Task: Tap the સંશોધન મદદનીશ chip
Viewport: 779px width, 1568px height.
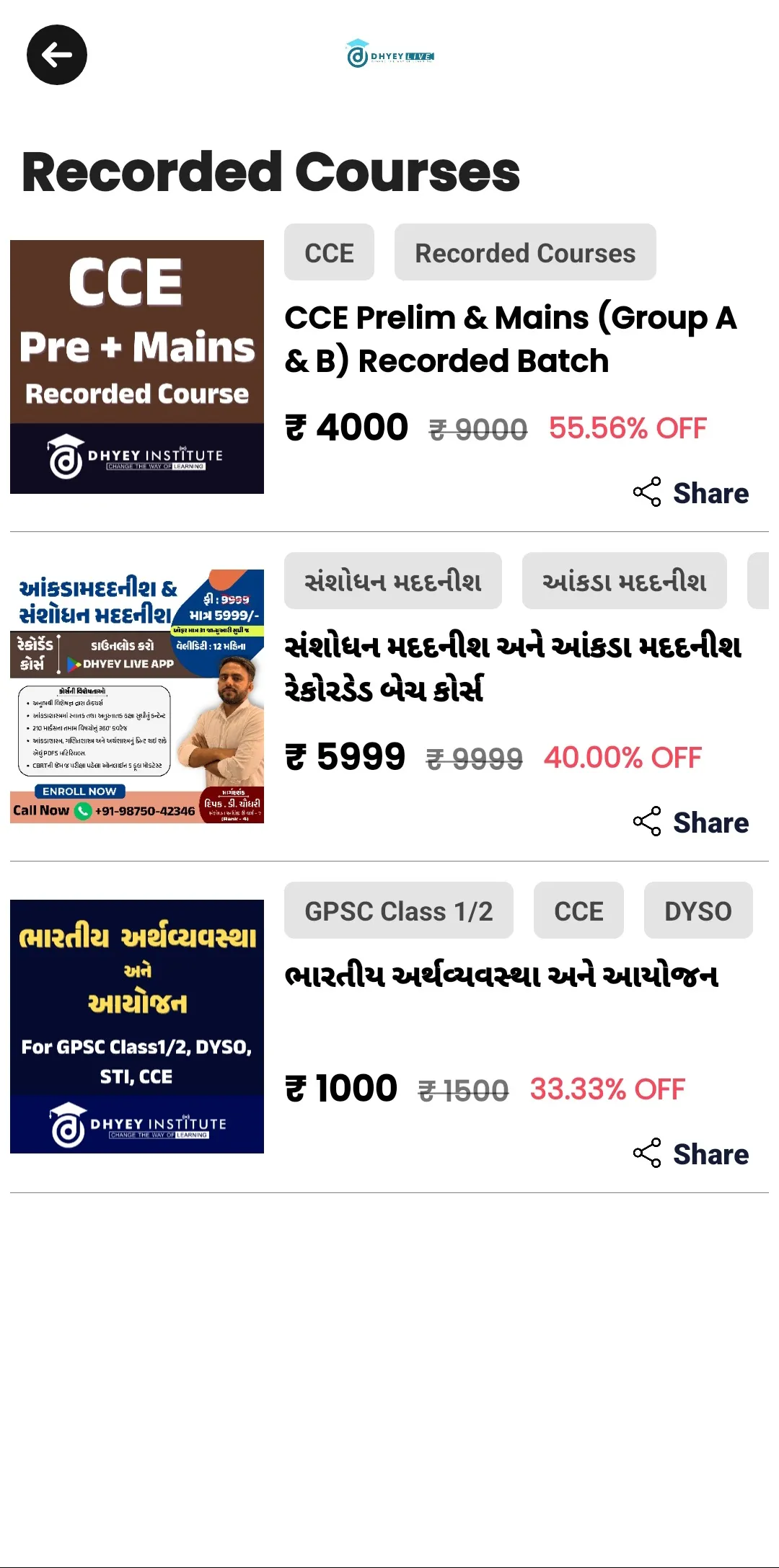Action: point(393,581)
